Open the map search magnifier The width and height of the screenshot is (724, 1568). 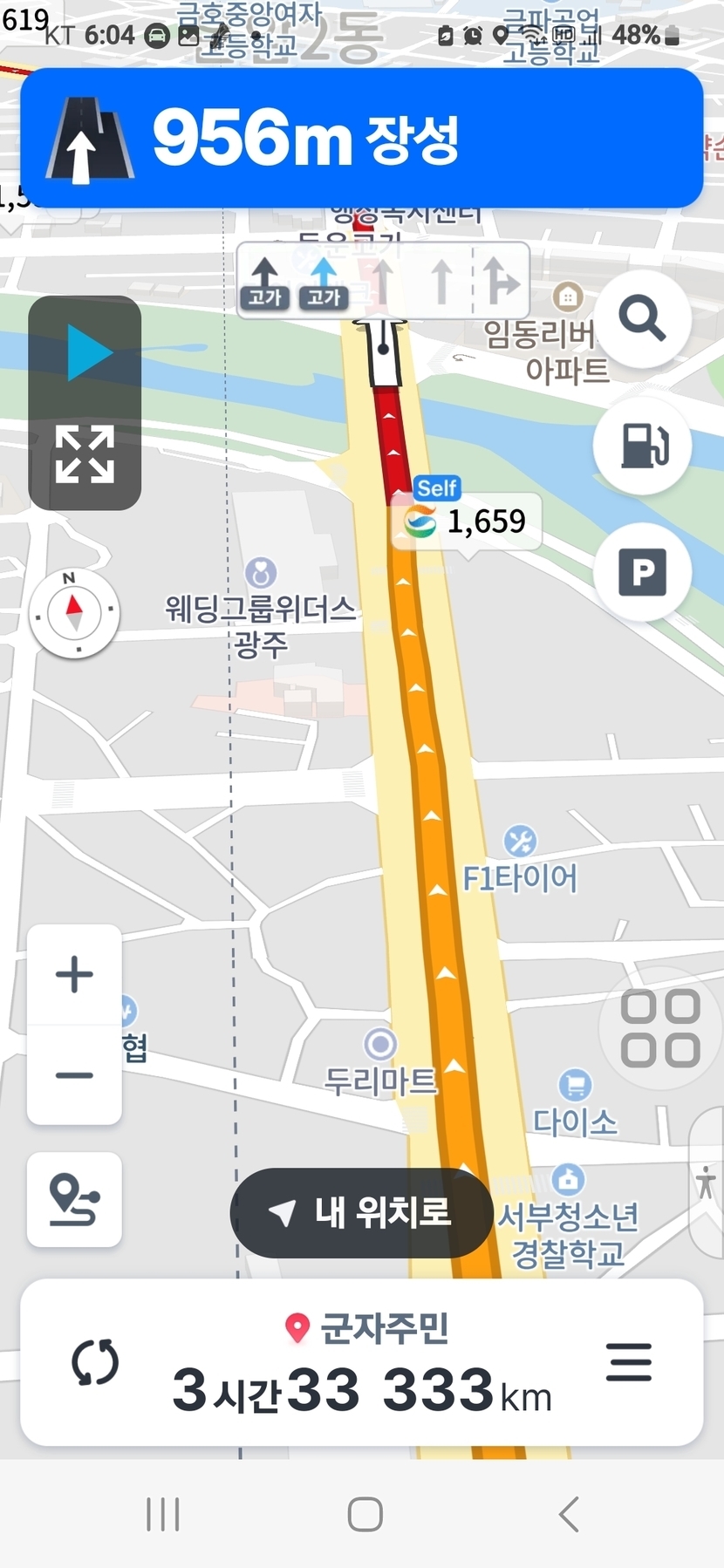[x=643, y=318]
